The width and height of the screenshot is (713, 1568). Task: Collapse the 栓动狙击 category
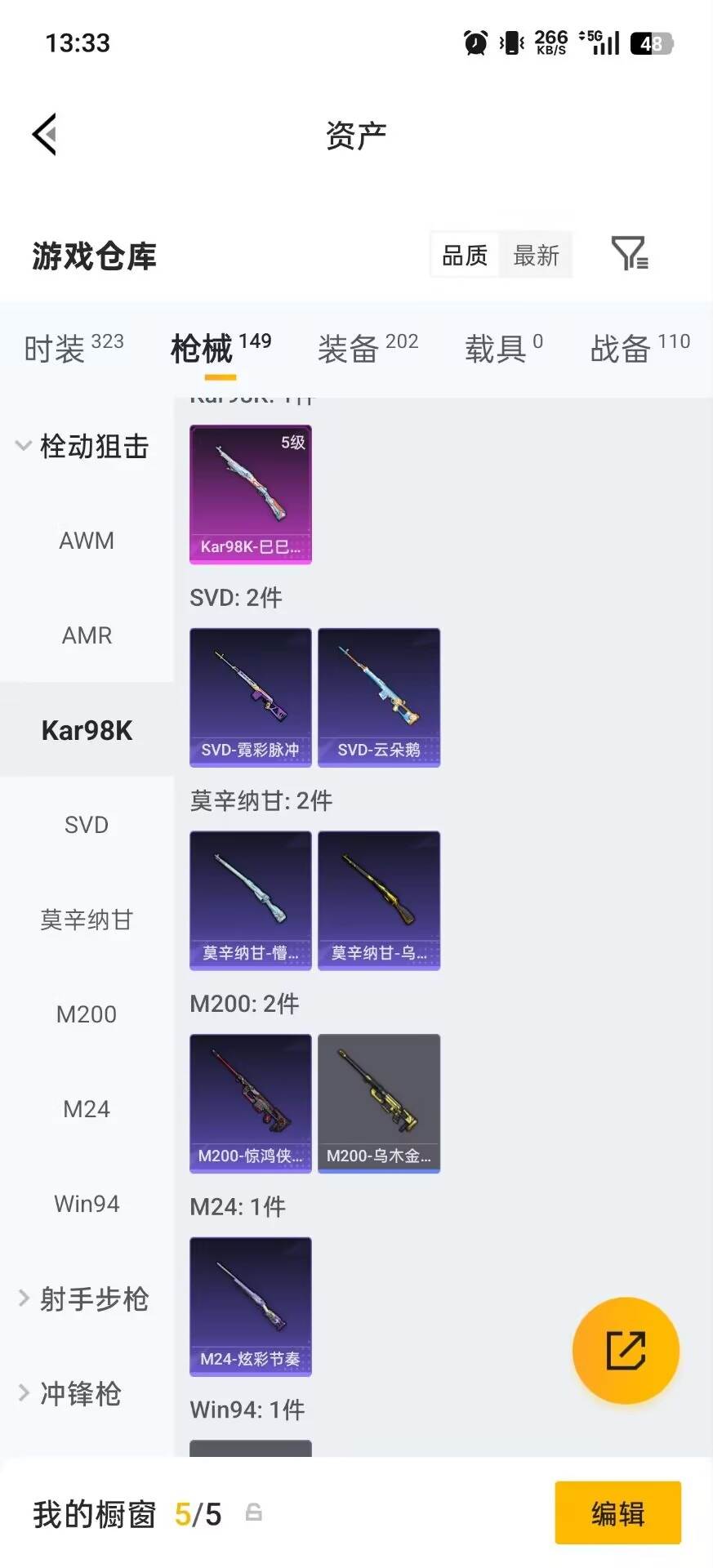tap(82, 446)
